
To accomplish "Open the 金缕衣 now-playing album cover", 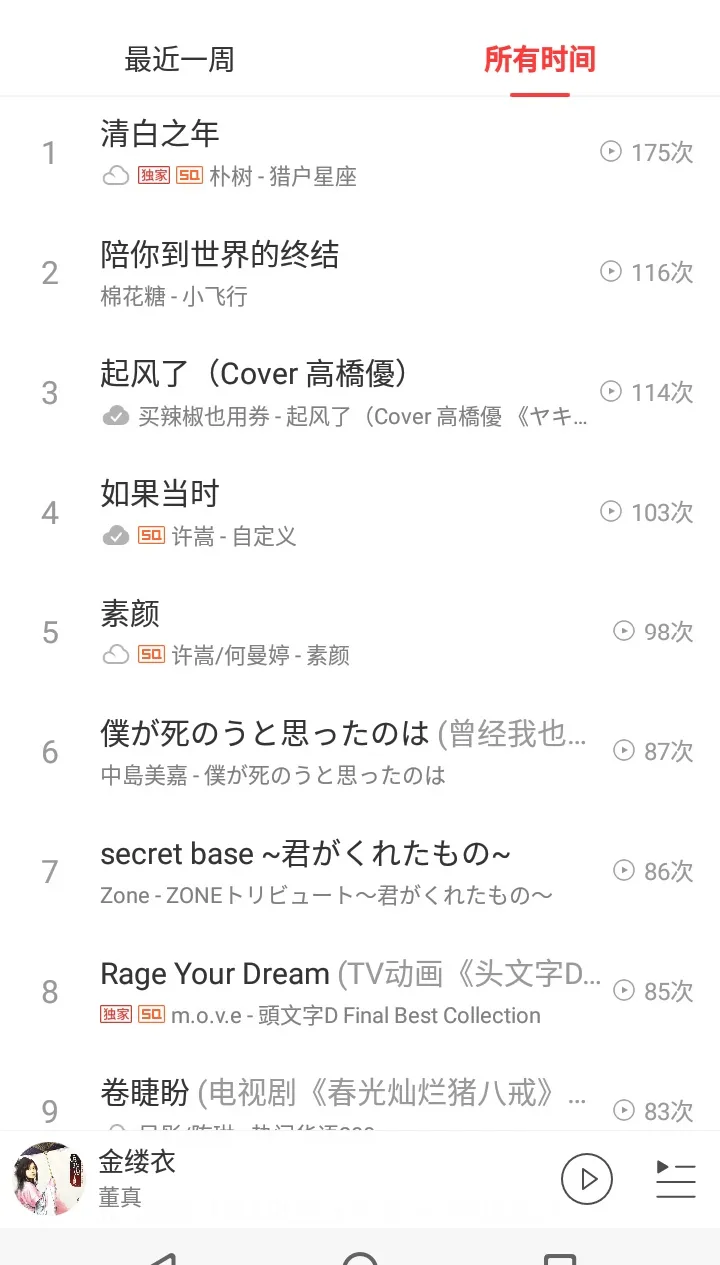I will coord(48,1178).
